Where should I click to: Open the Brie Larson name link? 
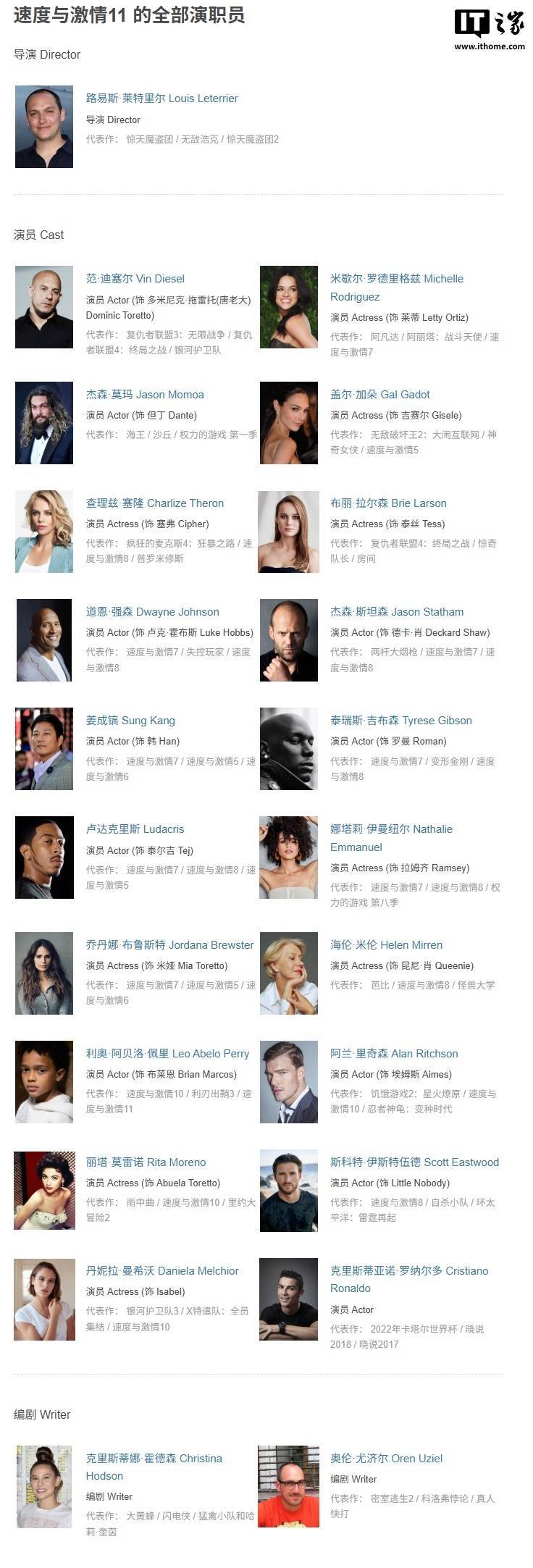click(388, 503)
